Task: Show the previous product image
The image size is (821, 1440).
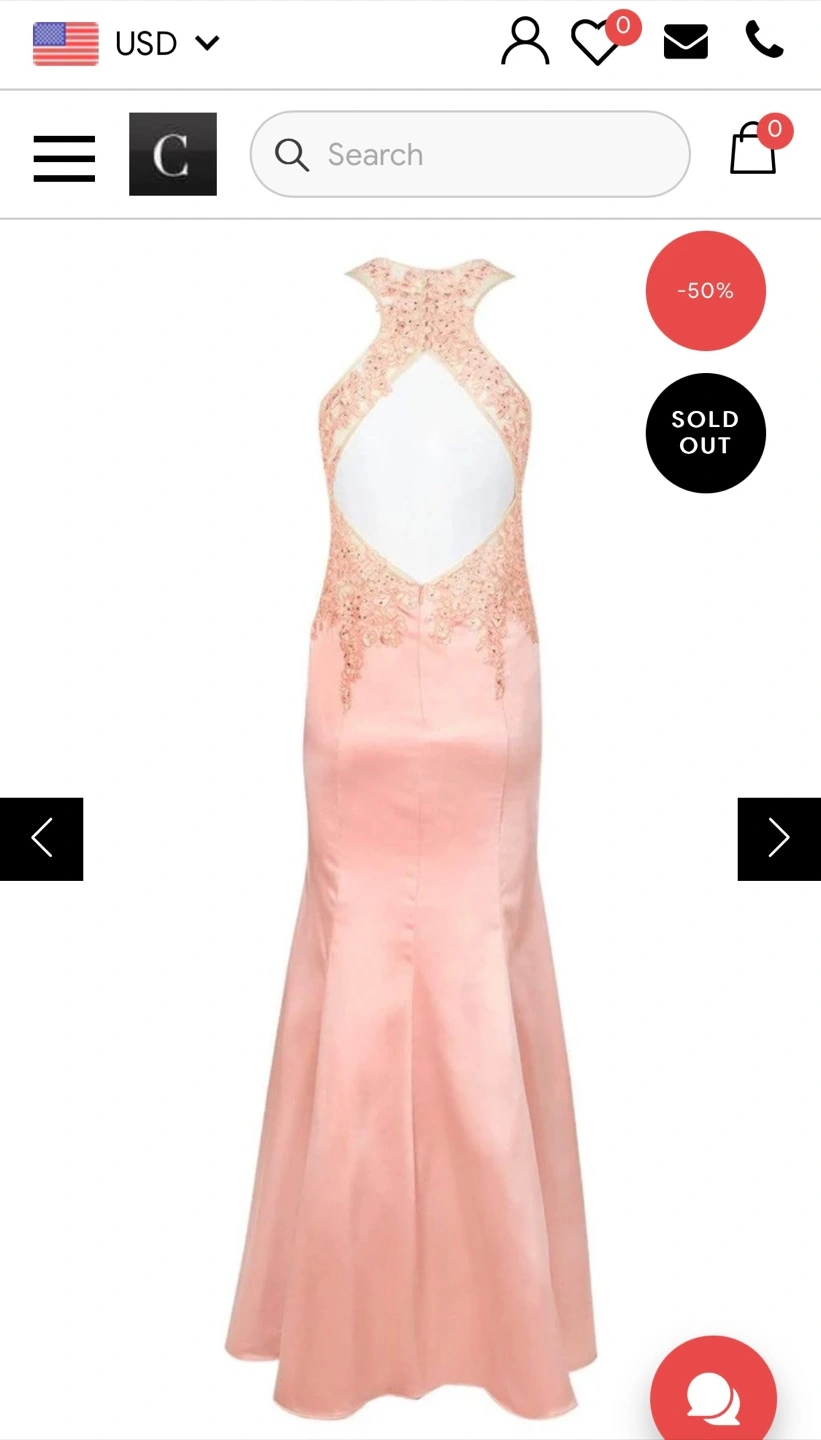Action: (41, 839)
